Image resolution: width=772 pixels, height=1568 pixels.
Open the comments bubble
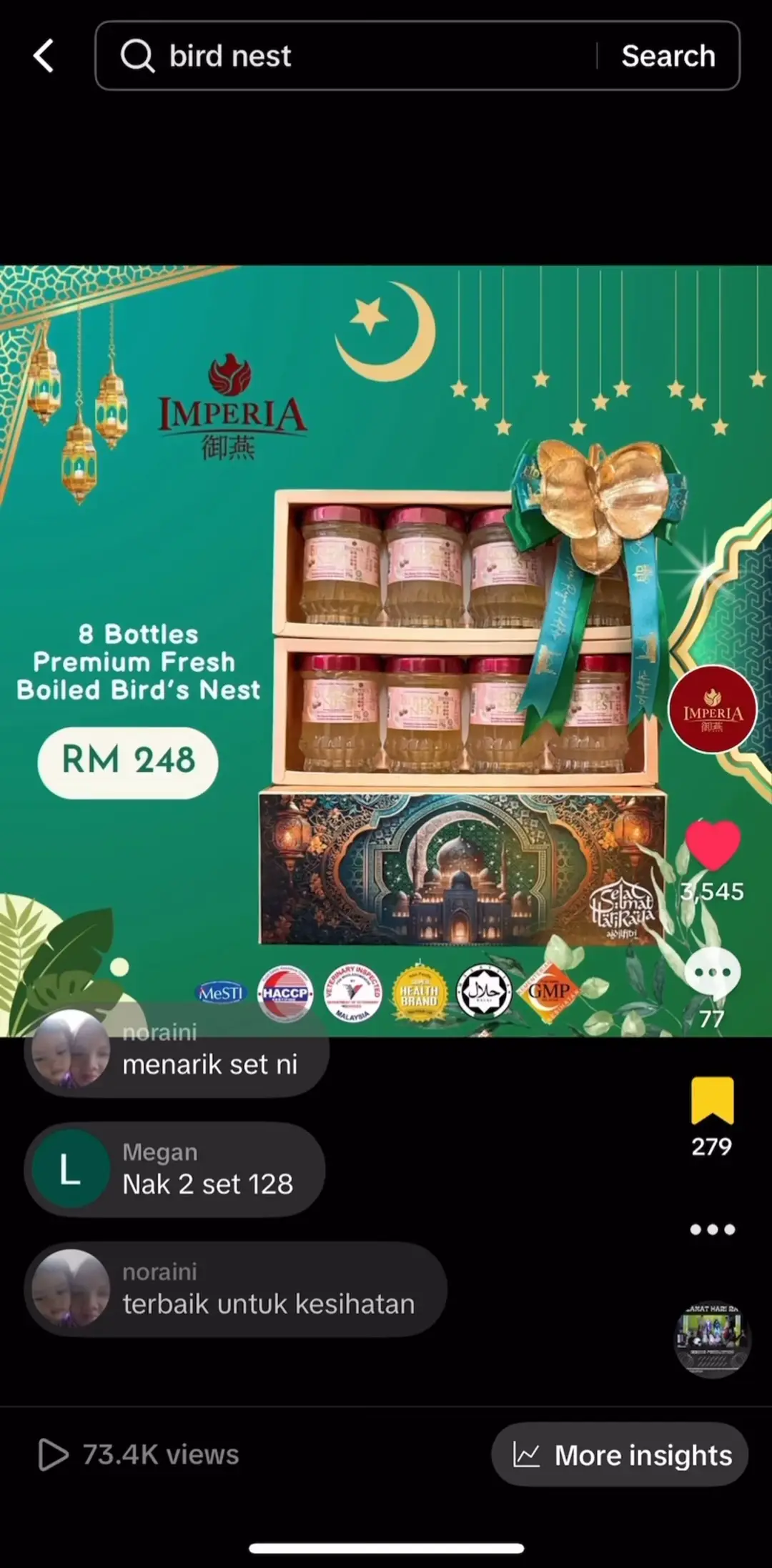(x=712, y=973)
